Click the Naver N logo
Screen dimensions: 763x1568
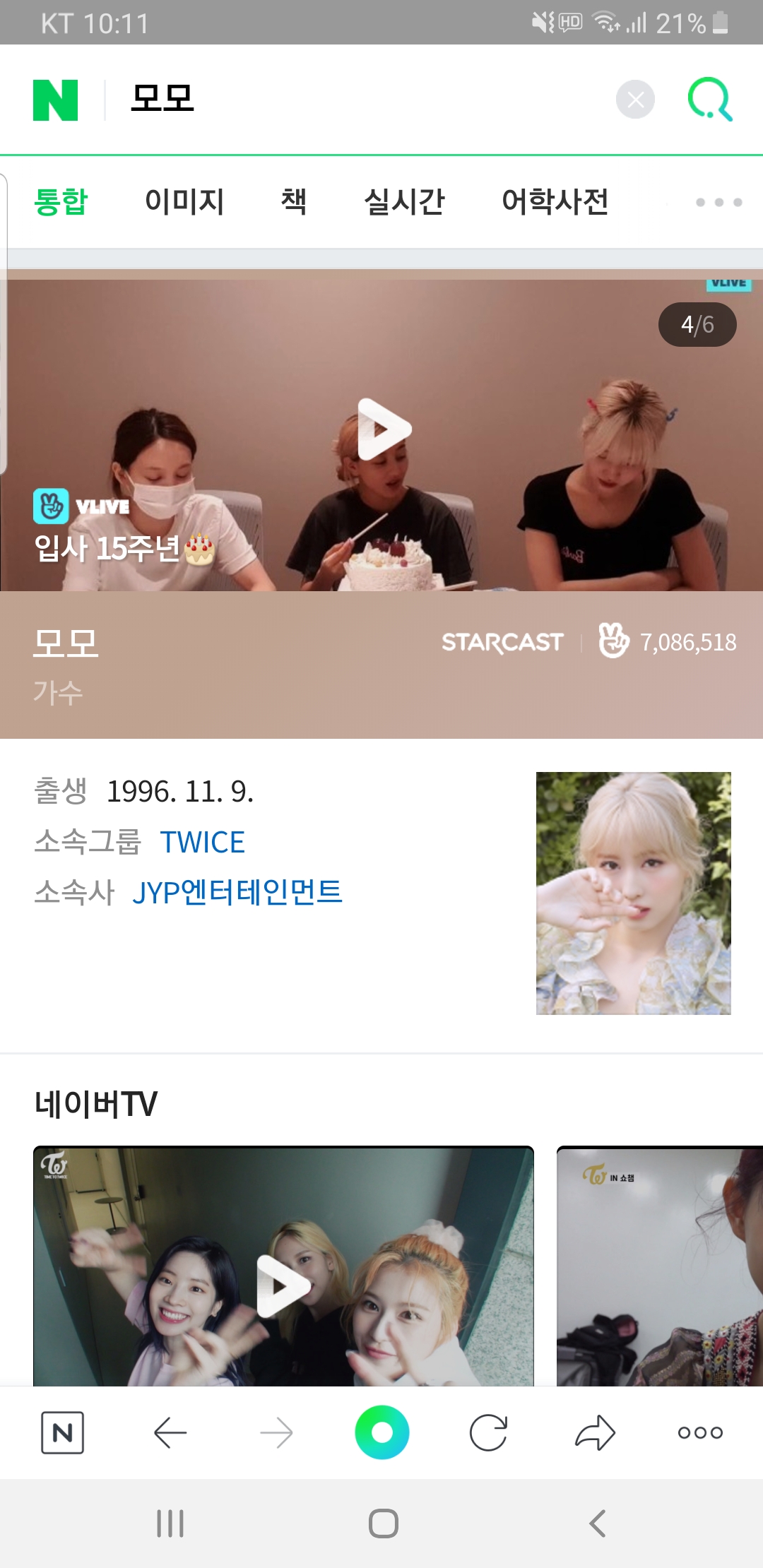click(54, 99)
